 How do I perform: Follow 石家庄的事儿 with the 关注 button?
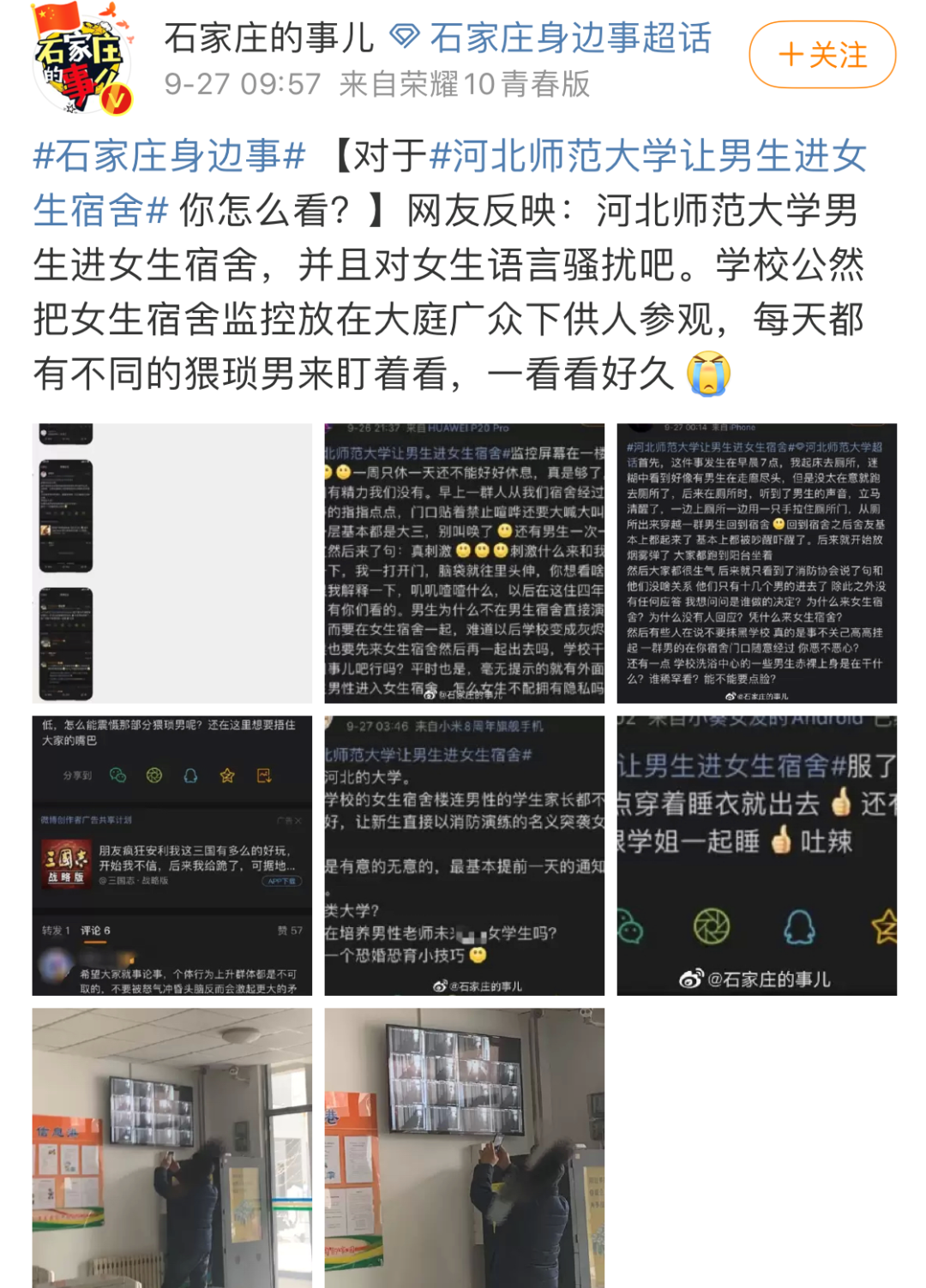click(822, 56)
